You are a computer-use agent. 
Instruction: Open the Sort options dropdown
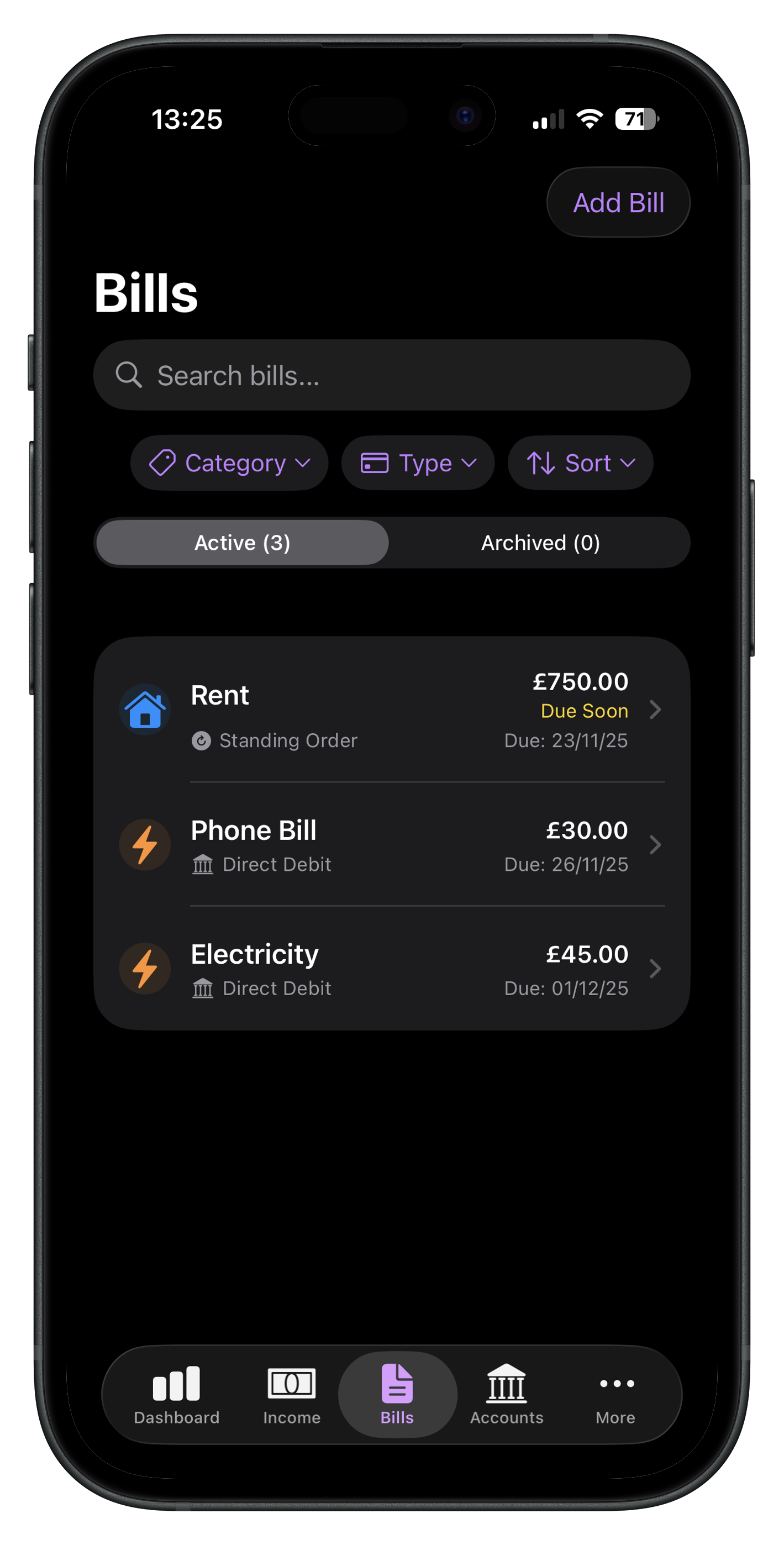(x=580, y=463)
